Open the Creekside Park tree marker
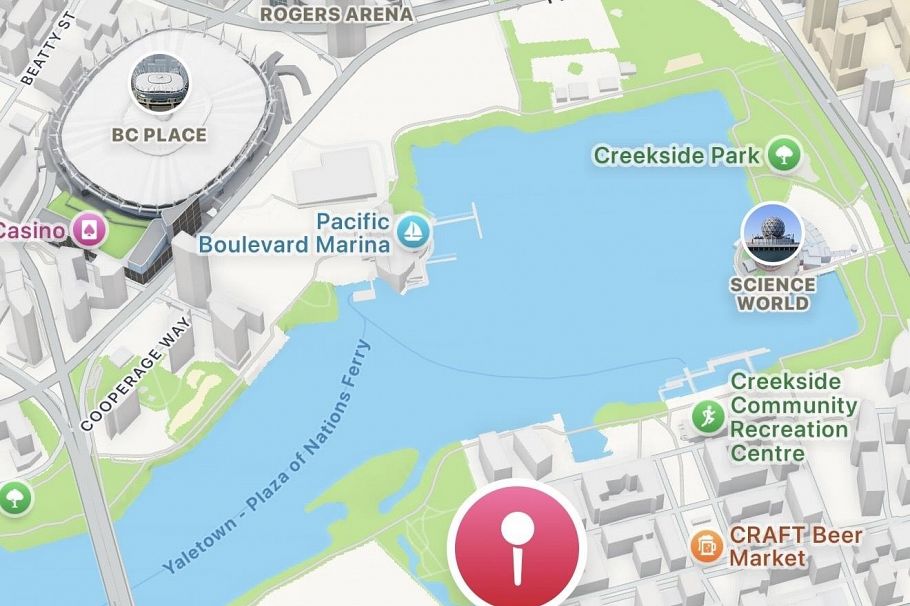Image resolution: width=910 pixels, height=606 pixels. tap(785, 154)
